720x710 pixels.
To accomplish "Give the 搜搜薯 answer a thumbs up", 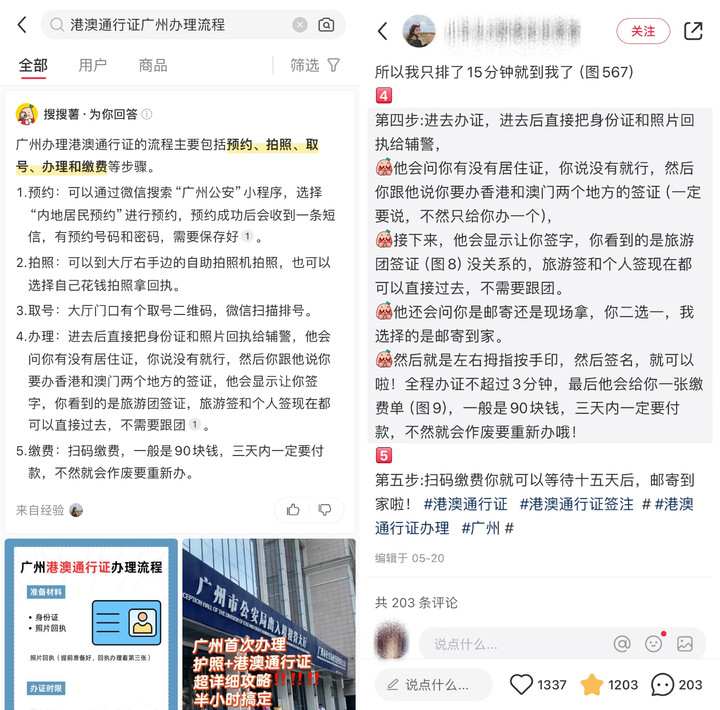I will pos(293,510).
